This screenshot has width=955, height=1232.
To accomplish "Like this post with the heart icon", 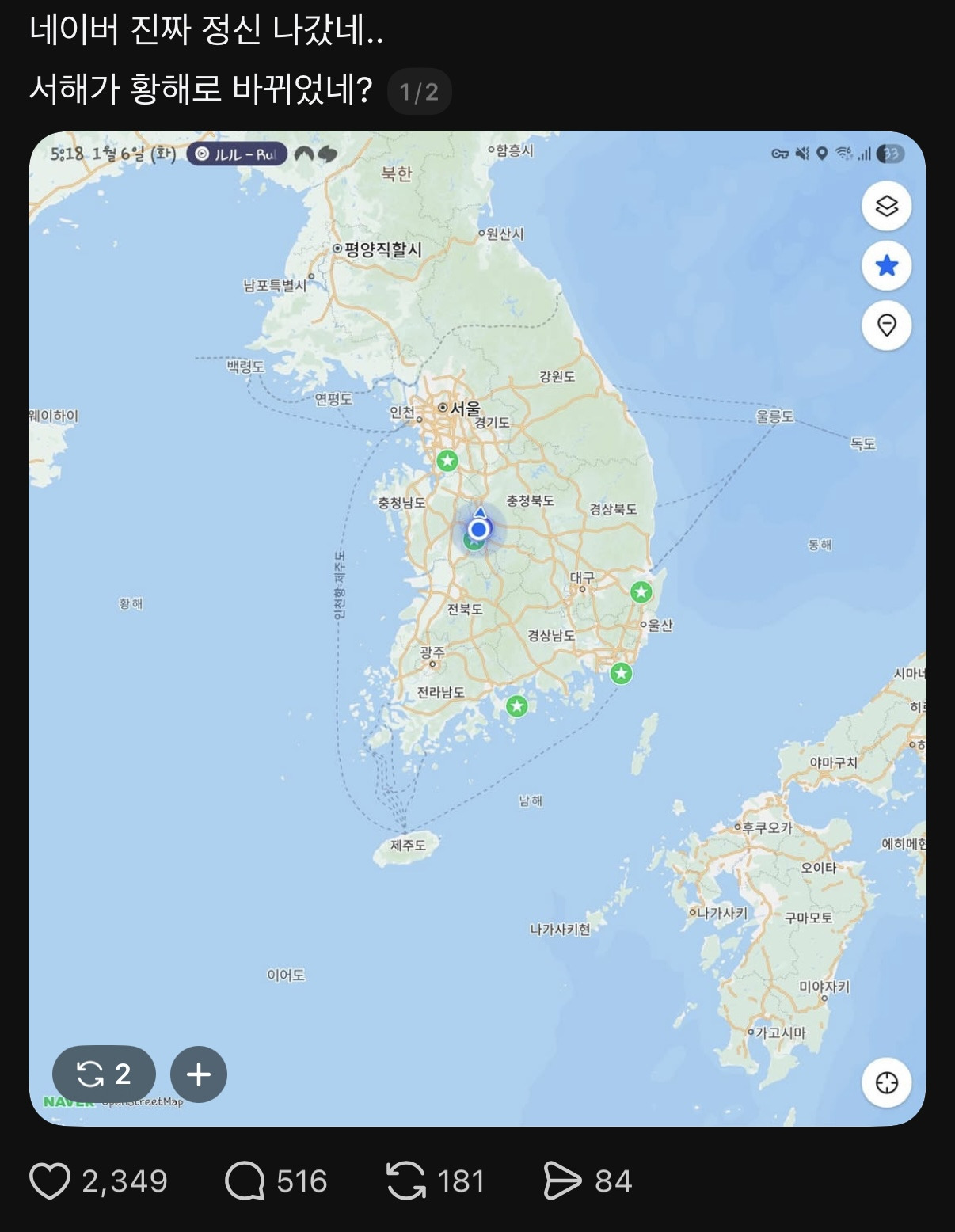I will [x=50, y=1181].
